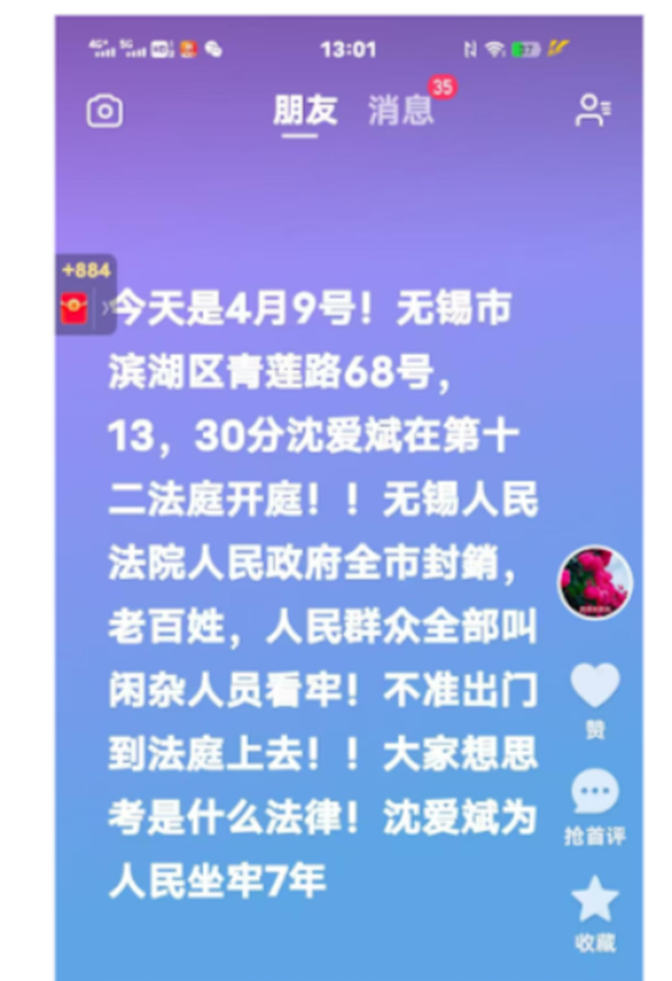Save the post with 收藏 star
672x981 pixels.
(595, 900)
